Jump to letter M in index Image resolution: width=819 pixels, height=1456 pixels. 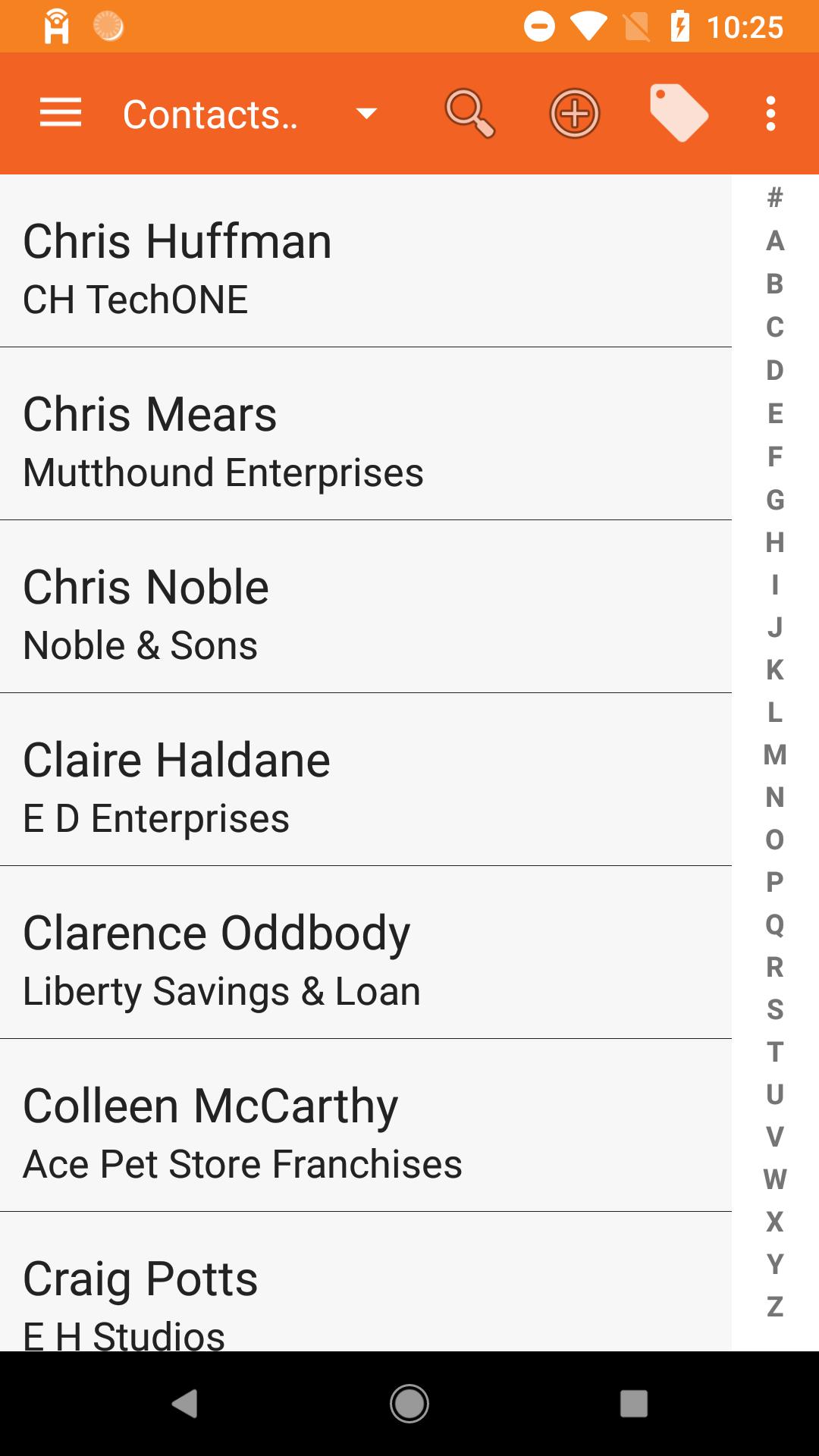(774, 755)
